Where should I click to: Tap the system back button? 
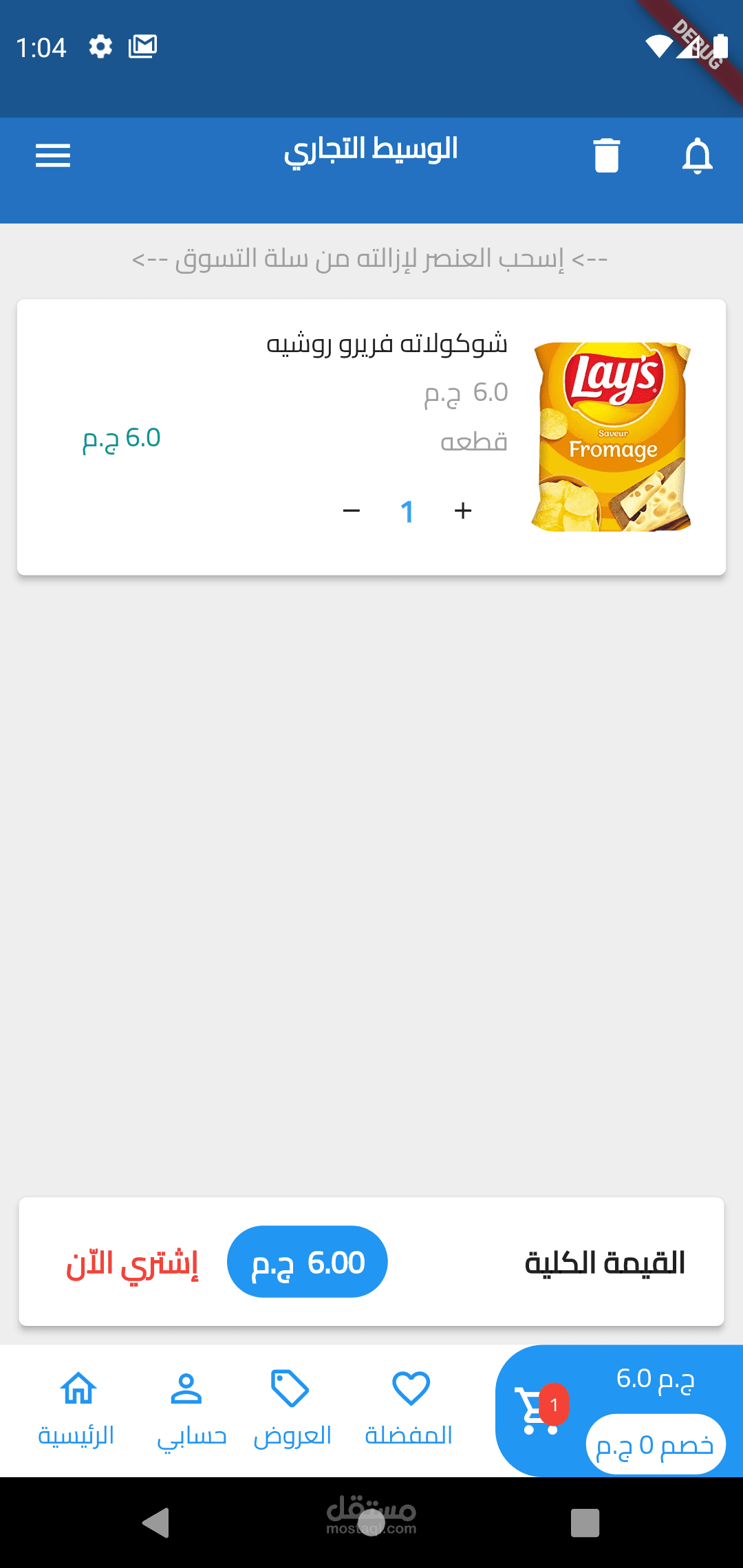pos(155,1523)
